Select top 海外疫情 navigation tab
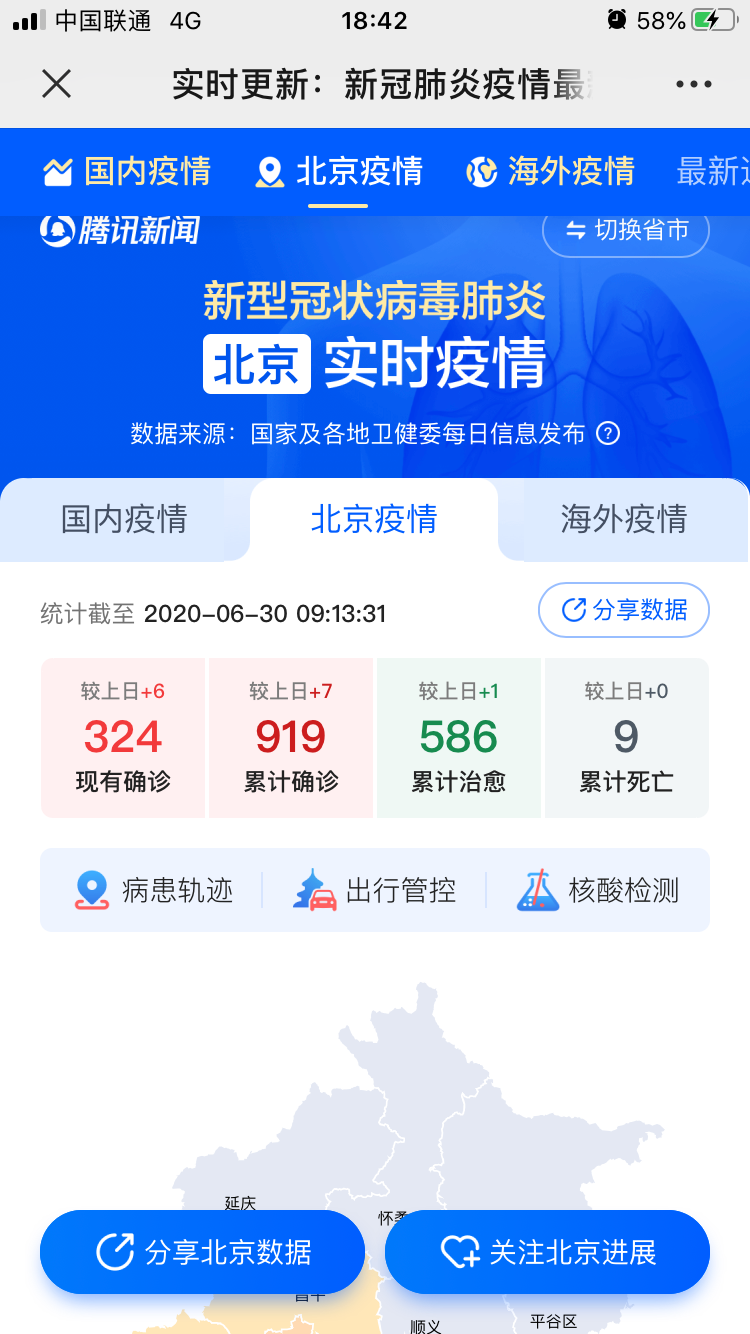Viewport: 750px width, 1334px height. point(551,171)
